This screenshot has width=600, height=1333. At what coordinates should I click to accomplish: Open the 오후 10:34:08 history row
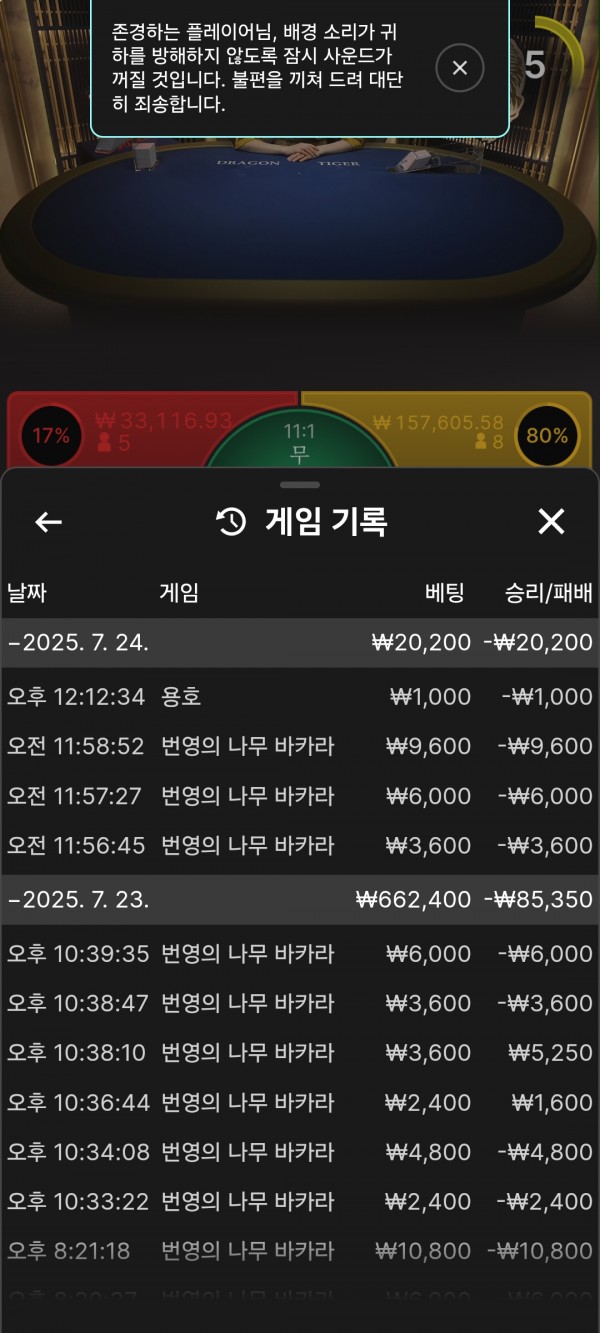pyautogui.click(x=300, y=1152)
